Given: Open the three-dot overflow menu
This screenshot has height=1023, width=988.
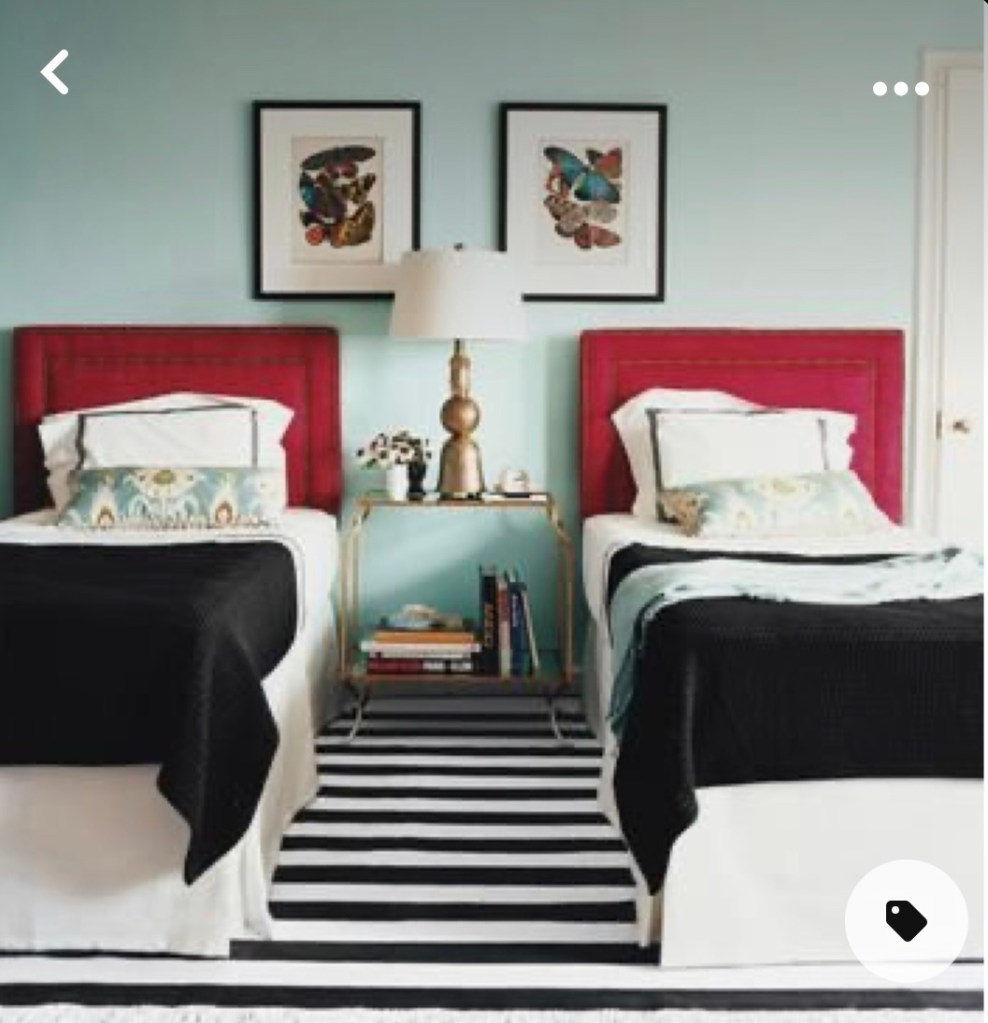Looking at the screenshot, I should point(900,89).
